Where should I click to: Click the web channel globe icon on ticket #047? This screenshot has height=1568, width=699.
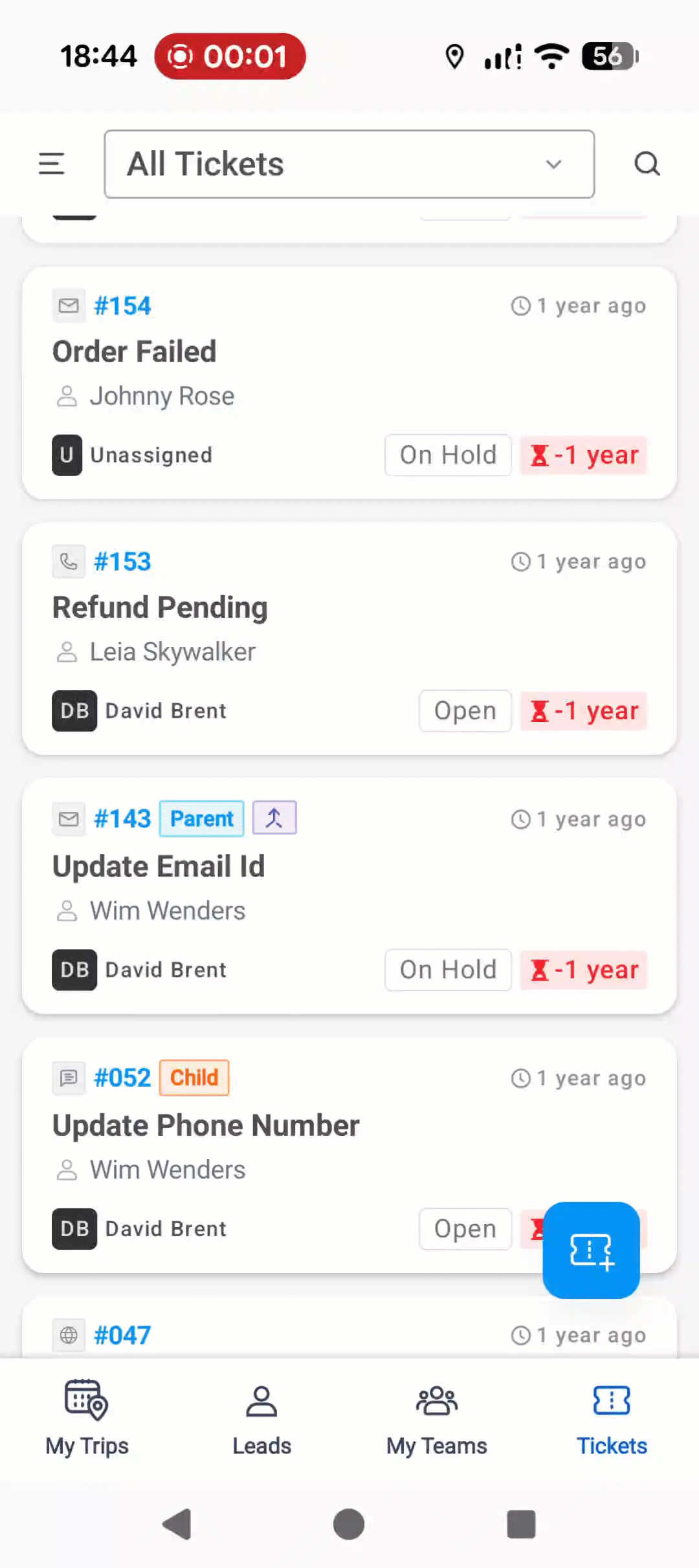coord(68,1334)
